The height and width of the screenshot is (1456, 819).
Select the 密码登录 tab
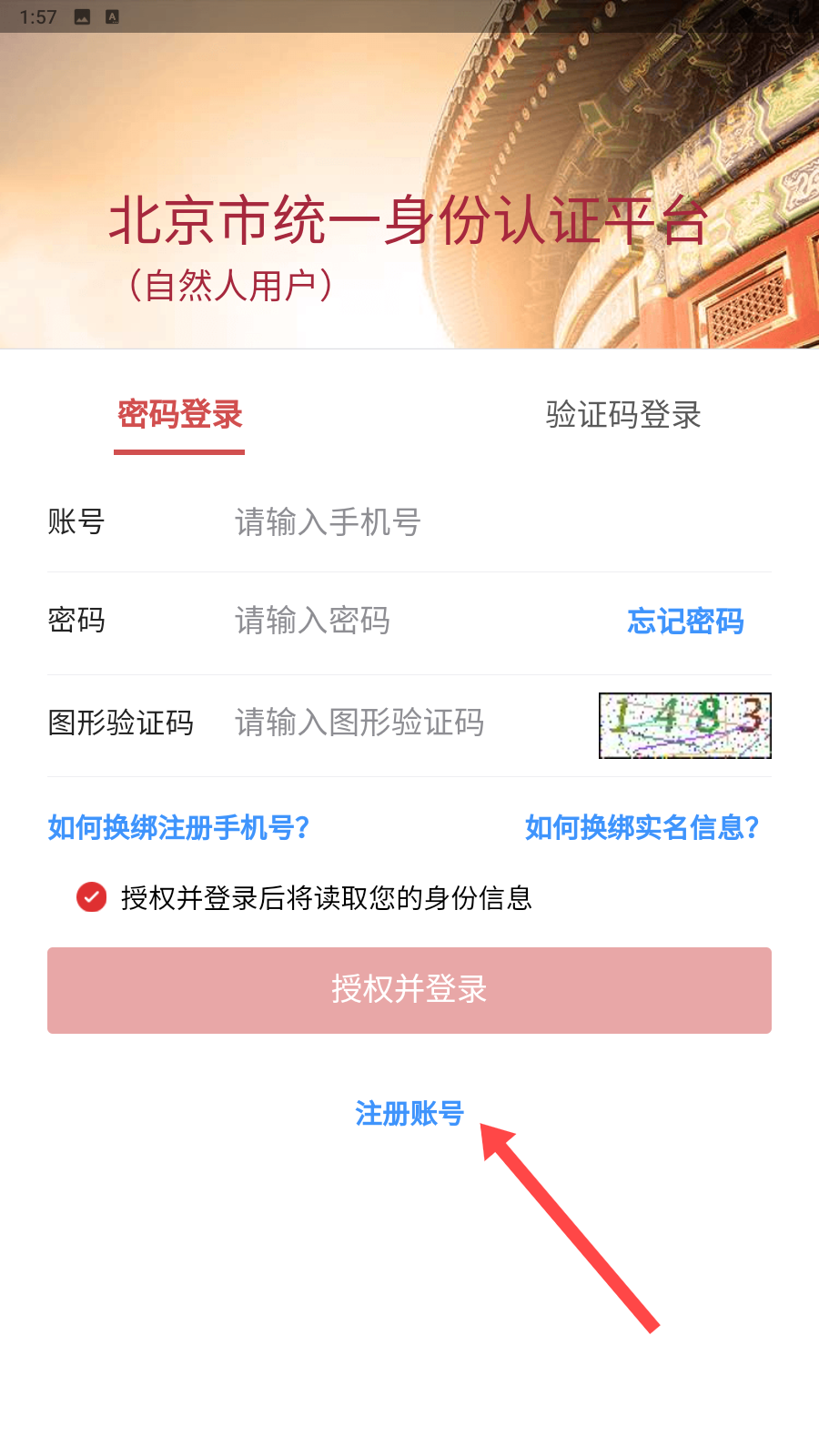[x=179, y=415]
